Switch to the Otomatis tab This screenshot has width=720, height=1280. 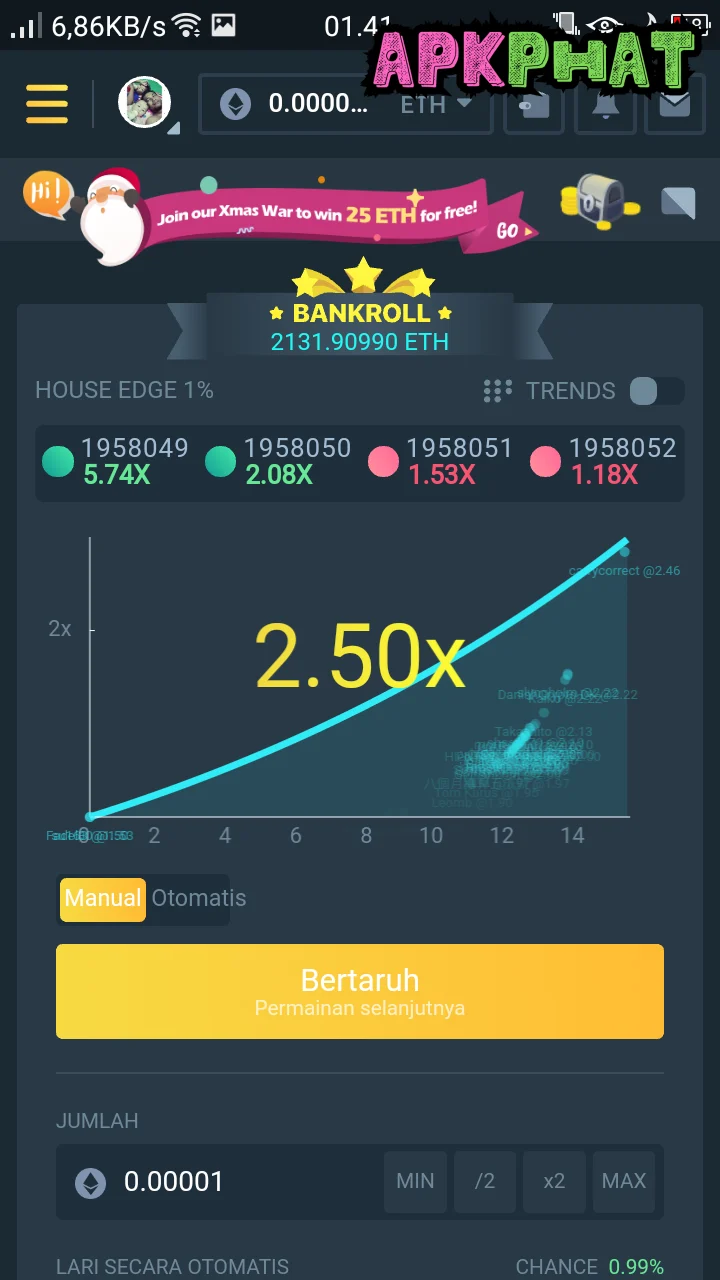point(198,898)
